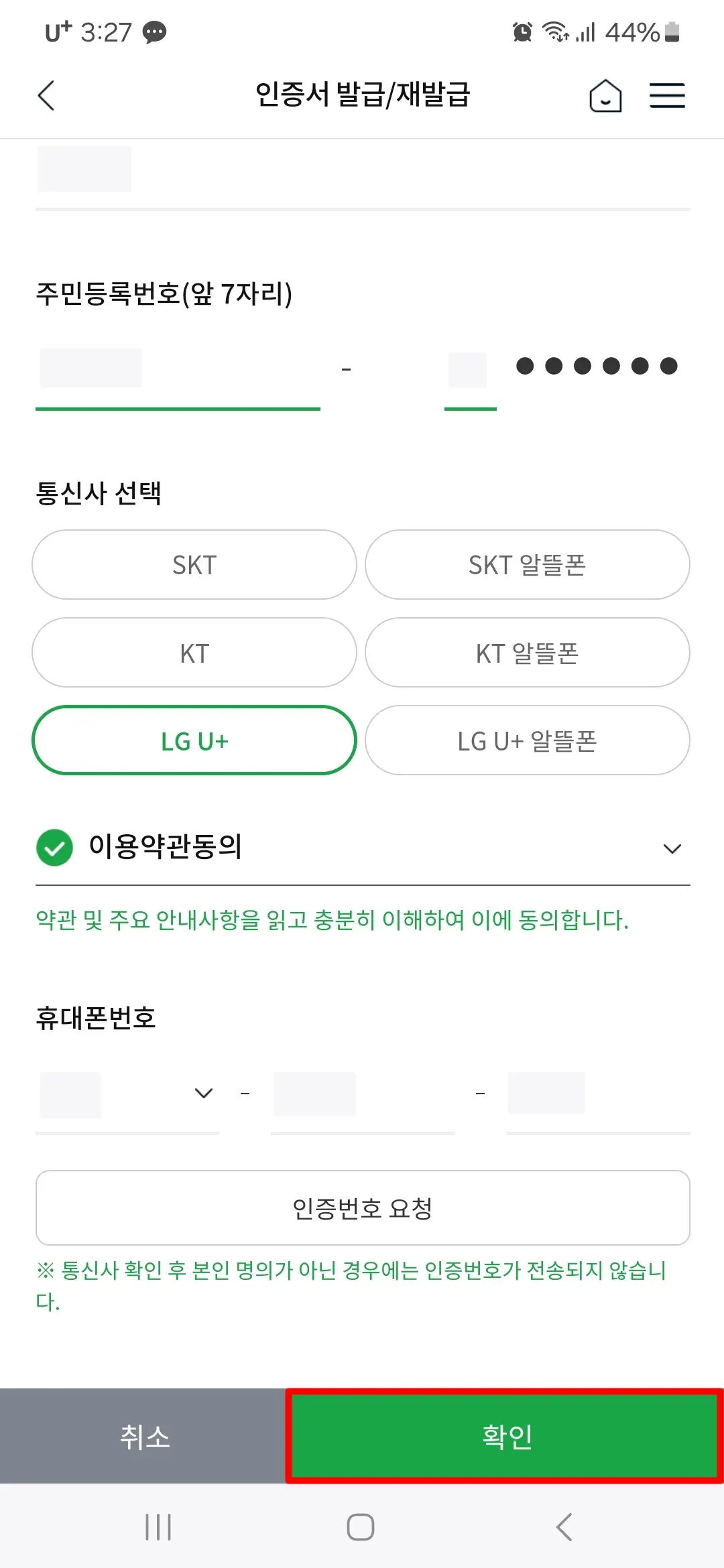Expand the 이용약관동의 terms section chevron
Image resolution: width=724 pixels, height=1568 pixels.
(672, 848)
